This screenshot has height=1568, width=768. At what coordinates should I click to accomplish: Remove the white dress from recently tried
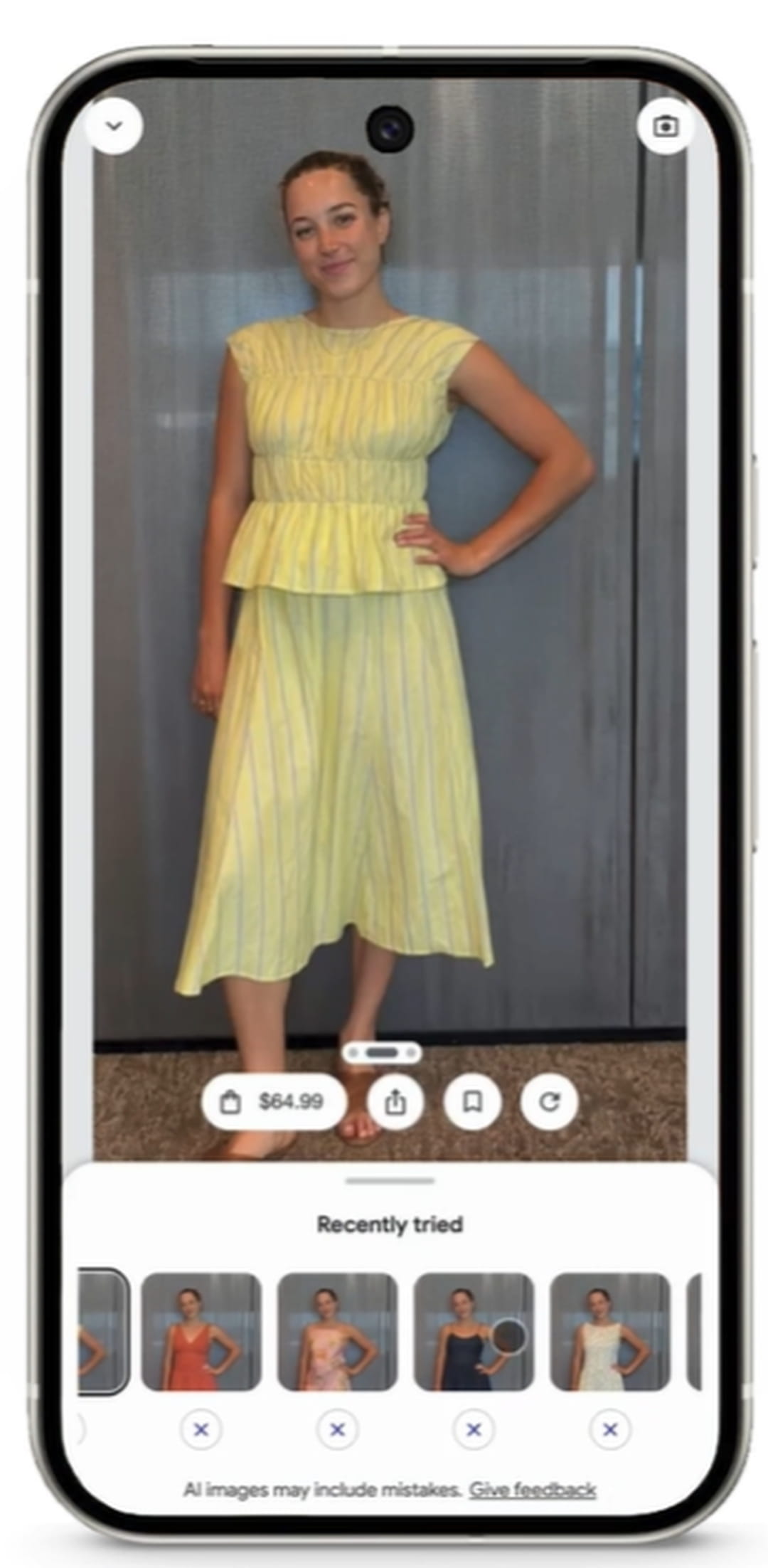pos(610,1430)
